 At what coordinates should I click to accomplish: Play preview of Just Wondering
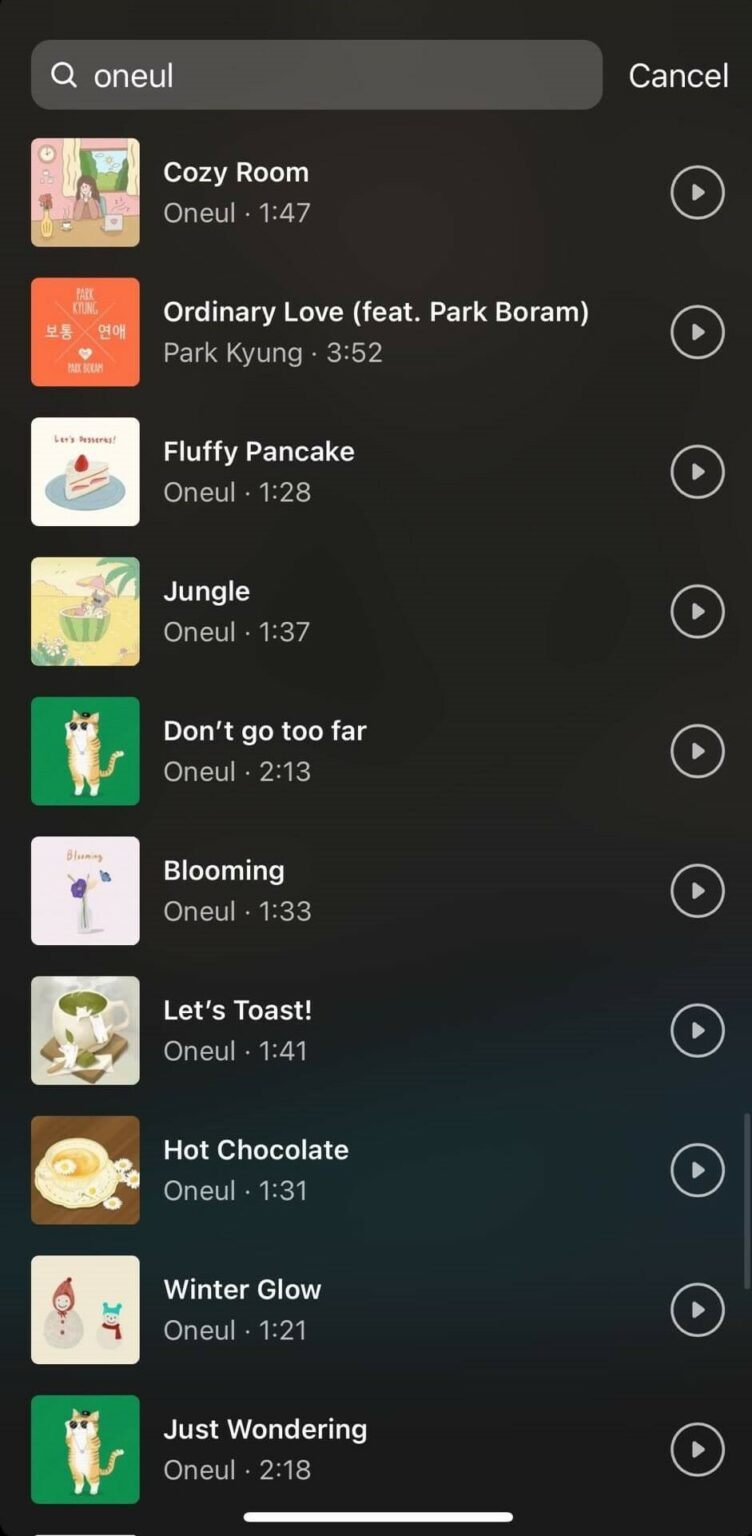[x=697, y=1449]
